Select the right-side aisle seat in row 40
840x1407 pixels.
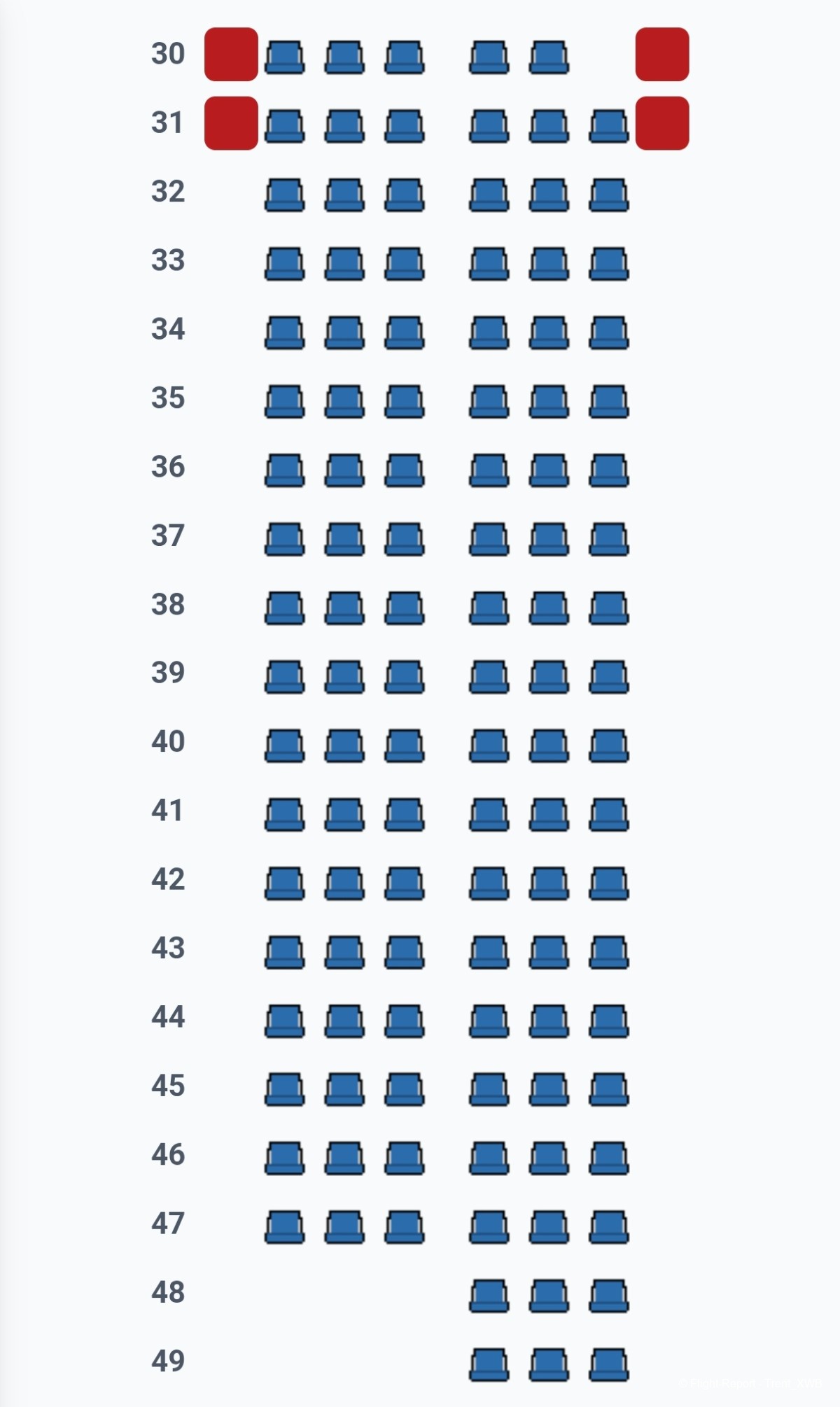[x=489, y=745]
